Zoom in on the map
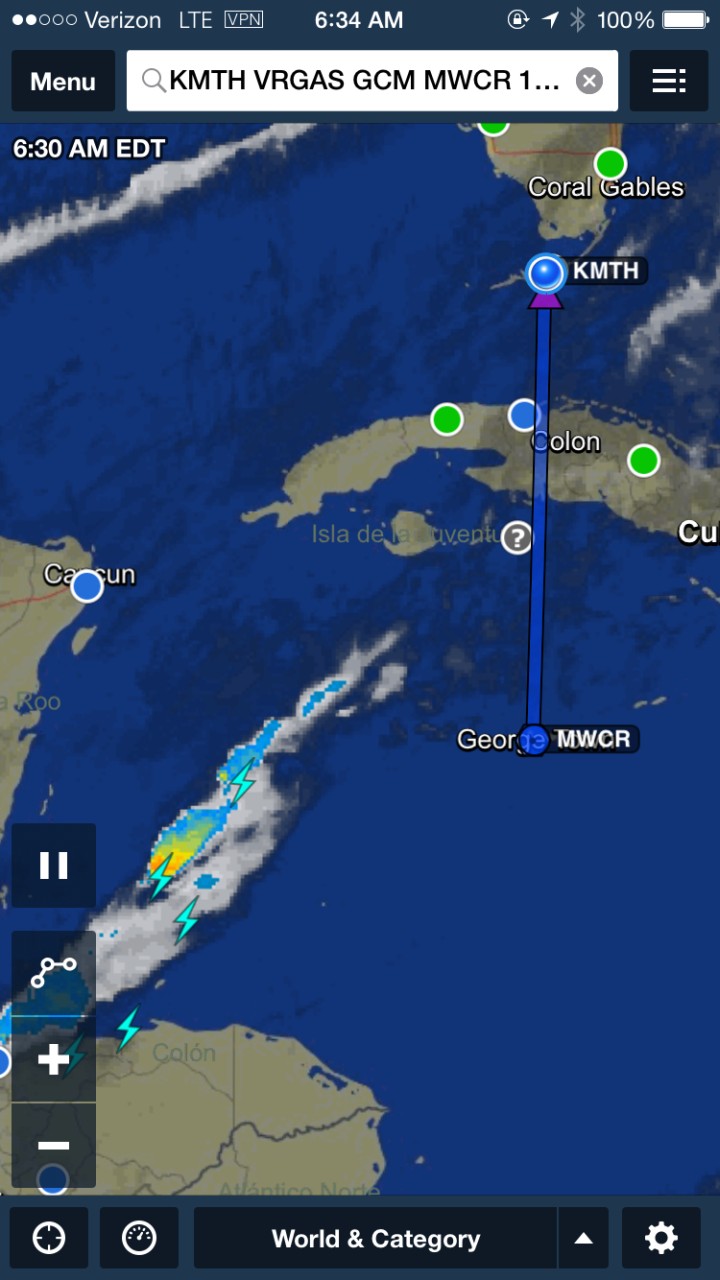Image resolution: width=720 pixels, height=1280 pixels. (54, 1059)
